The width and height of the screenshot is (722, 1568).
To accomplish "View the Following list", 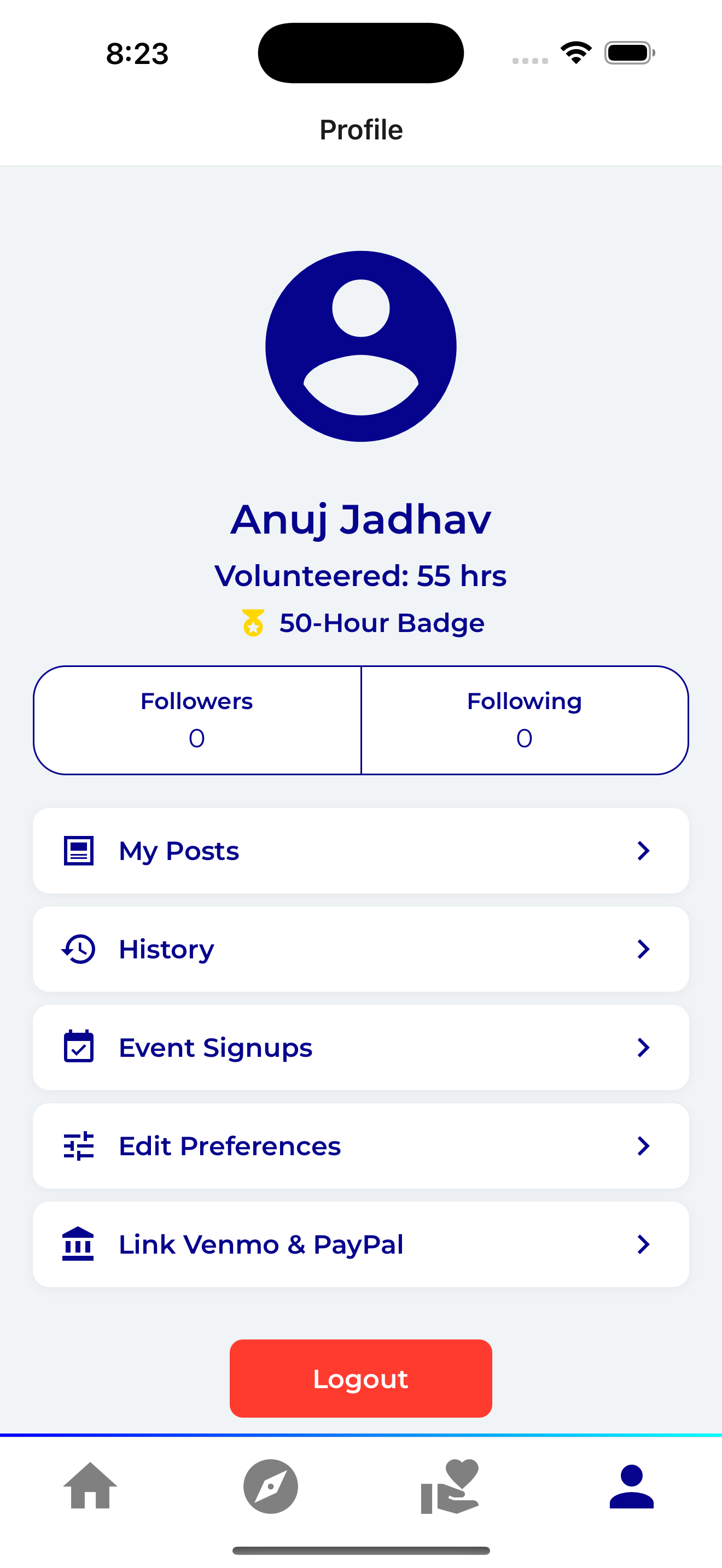I will [x=524, y=720].
